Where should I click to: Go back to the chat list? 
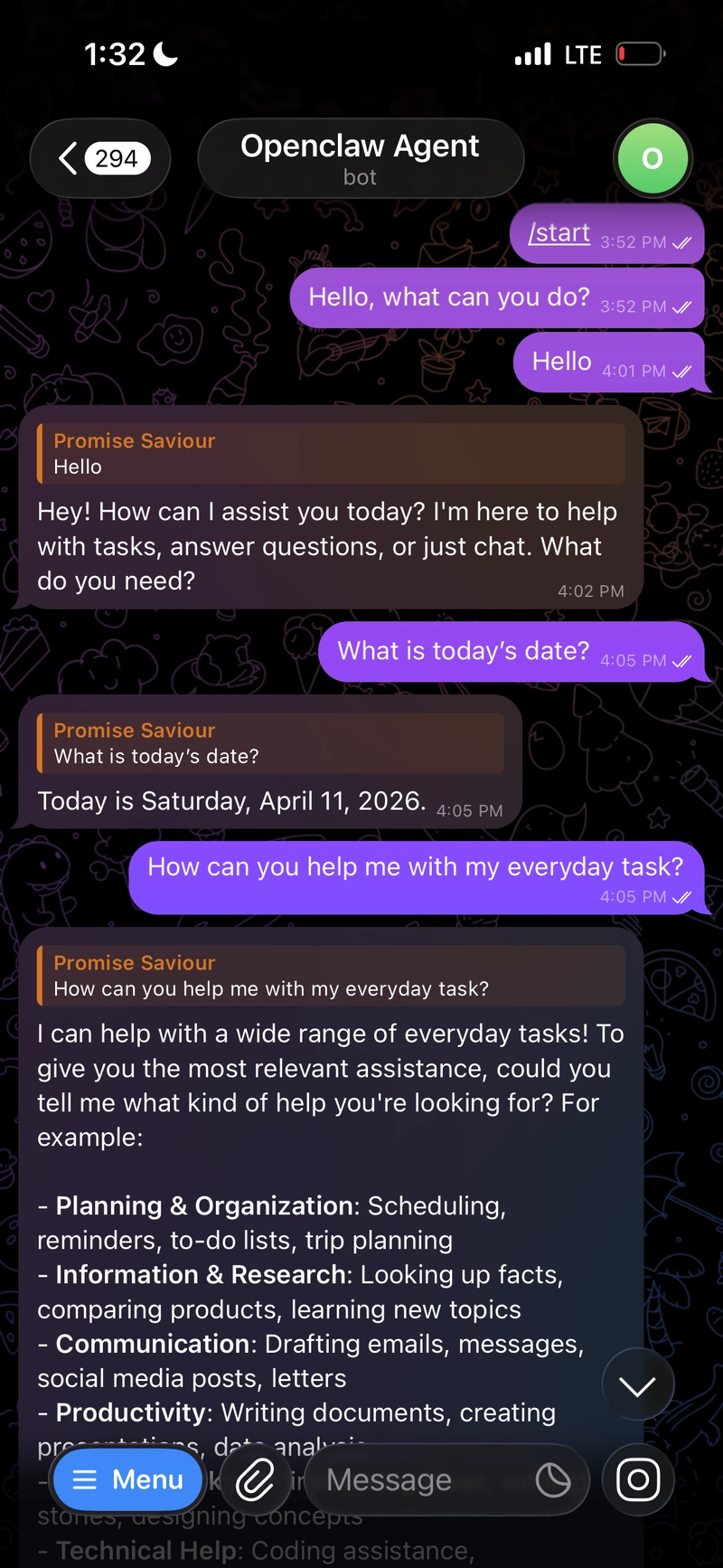(99, 158)
